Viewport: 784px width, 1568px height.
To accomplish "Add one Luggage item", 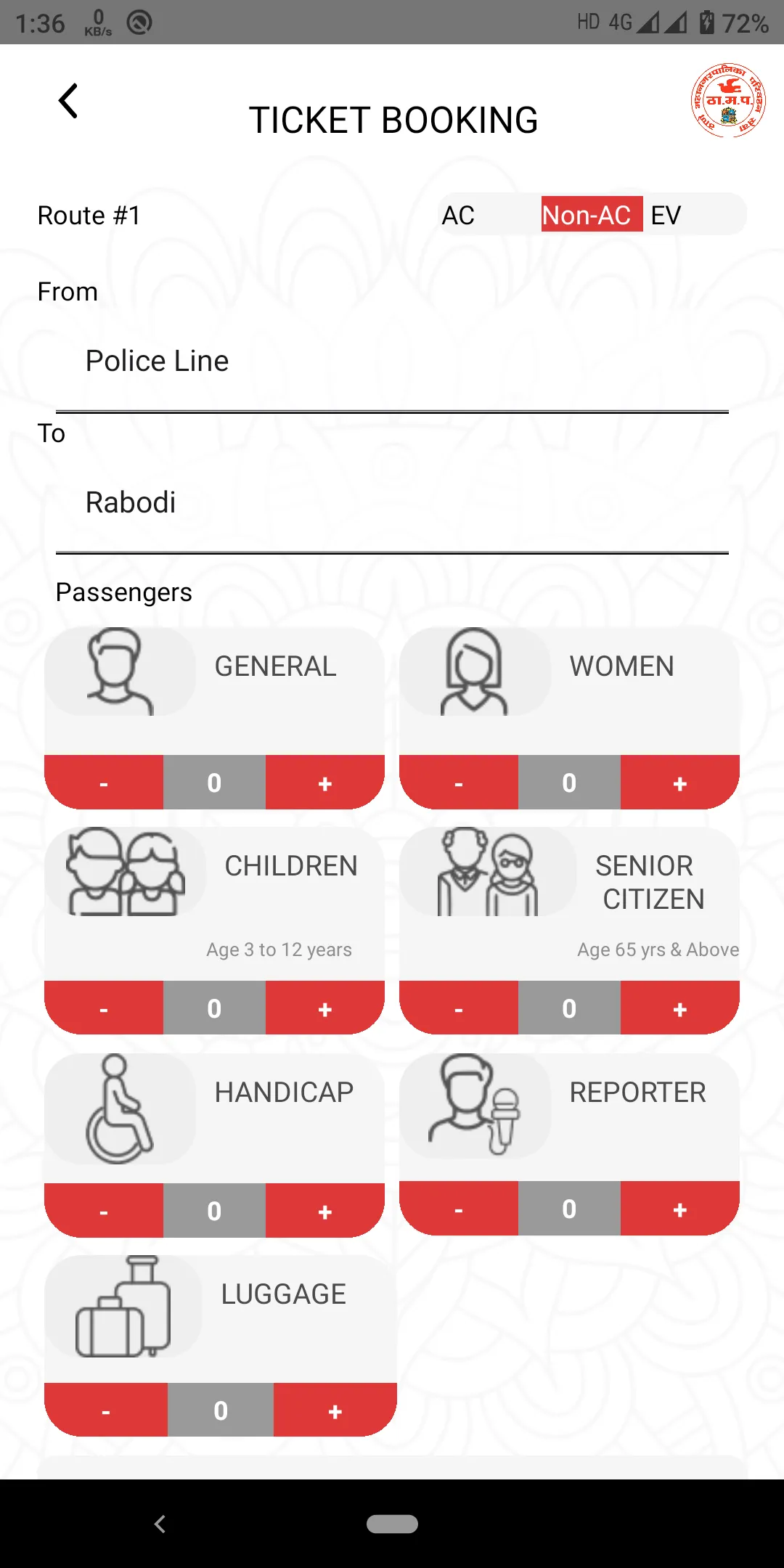I will [335, 1410].
